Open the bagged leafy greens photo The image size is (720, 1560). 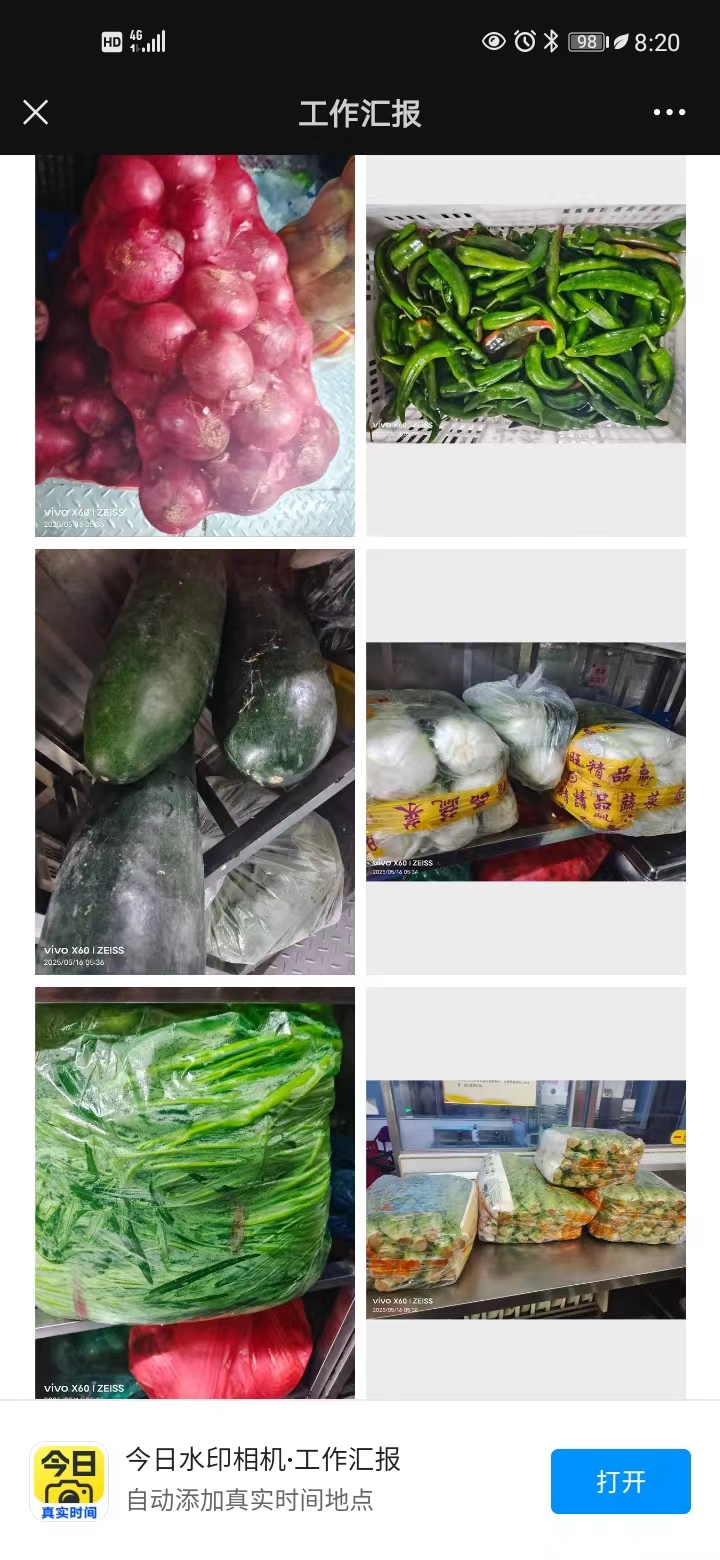click(x=195, y=1192)
